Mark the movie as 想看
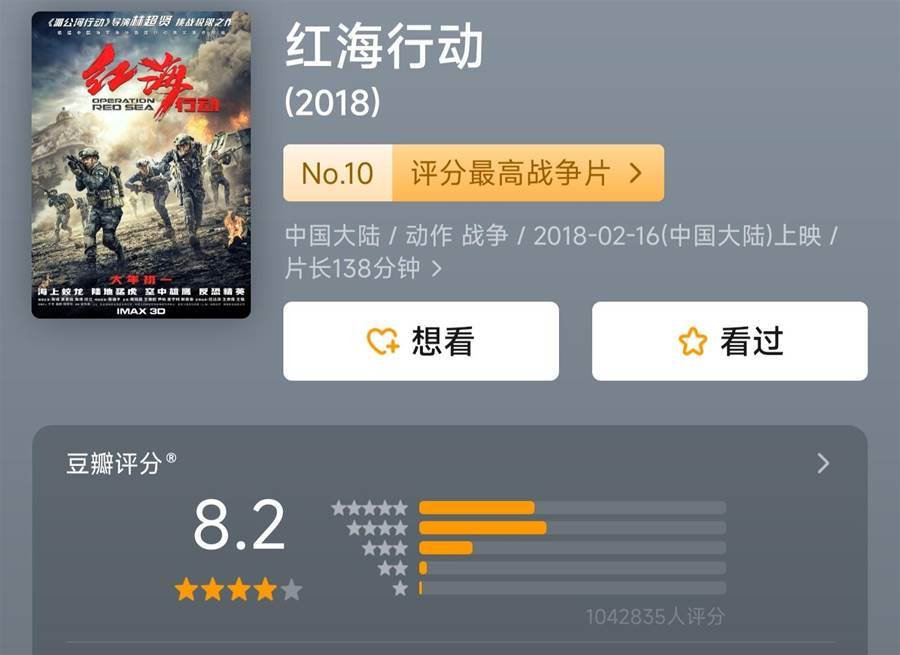Image resolution: width=900 pixels, height=655 pixels. pos(420,341)
